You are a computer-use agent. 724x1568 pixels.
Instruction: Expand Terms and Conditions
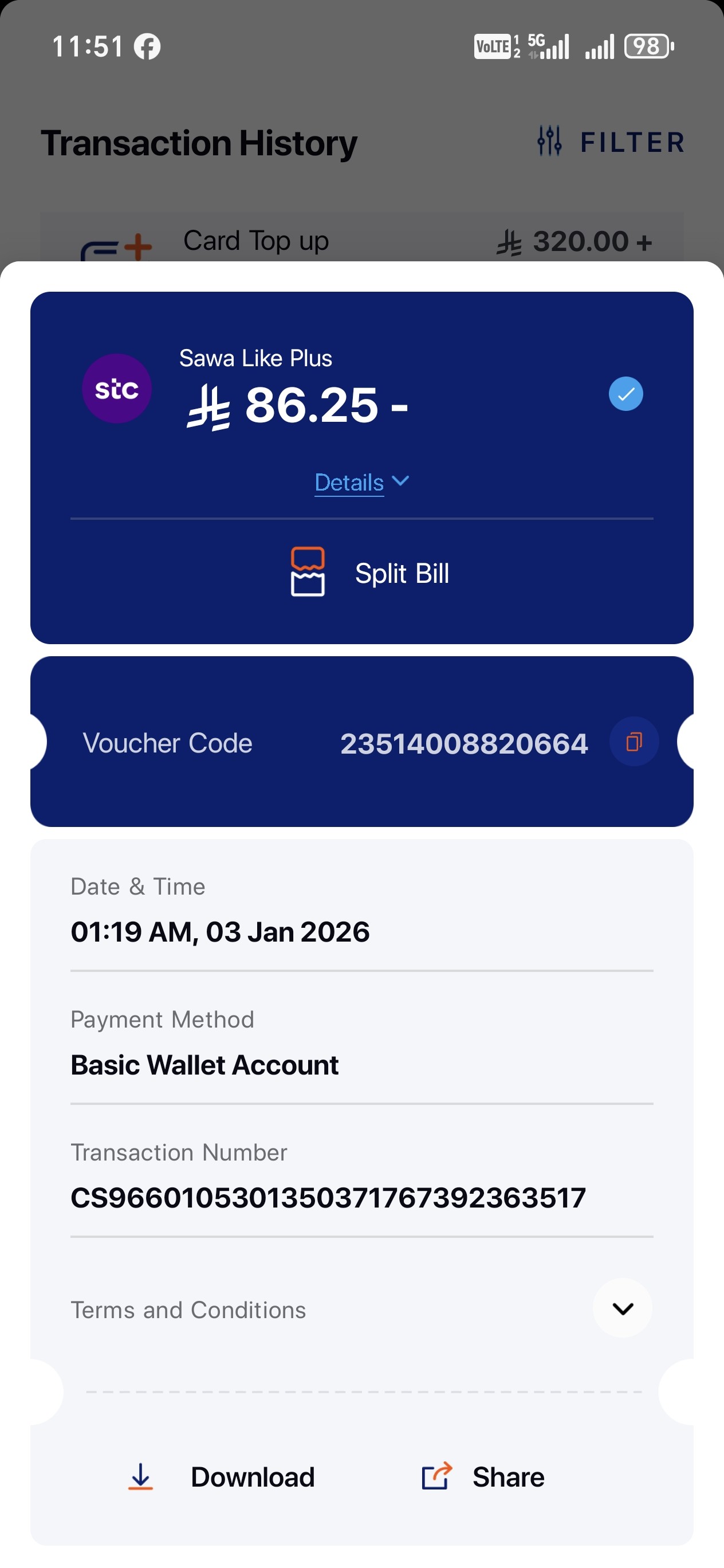click(622, 1308)
